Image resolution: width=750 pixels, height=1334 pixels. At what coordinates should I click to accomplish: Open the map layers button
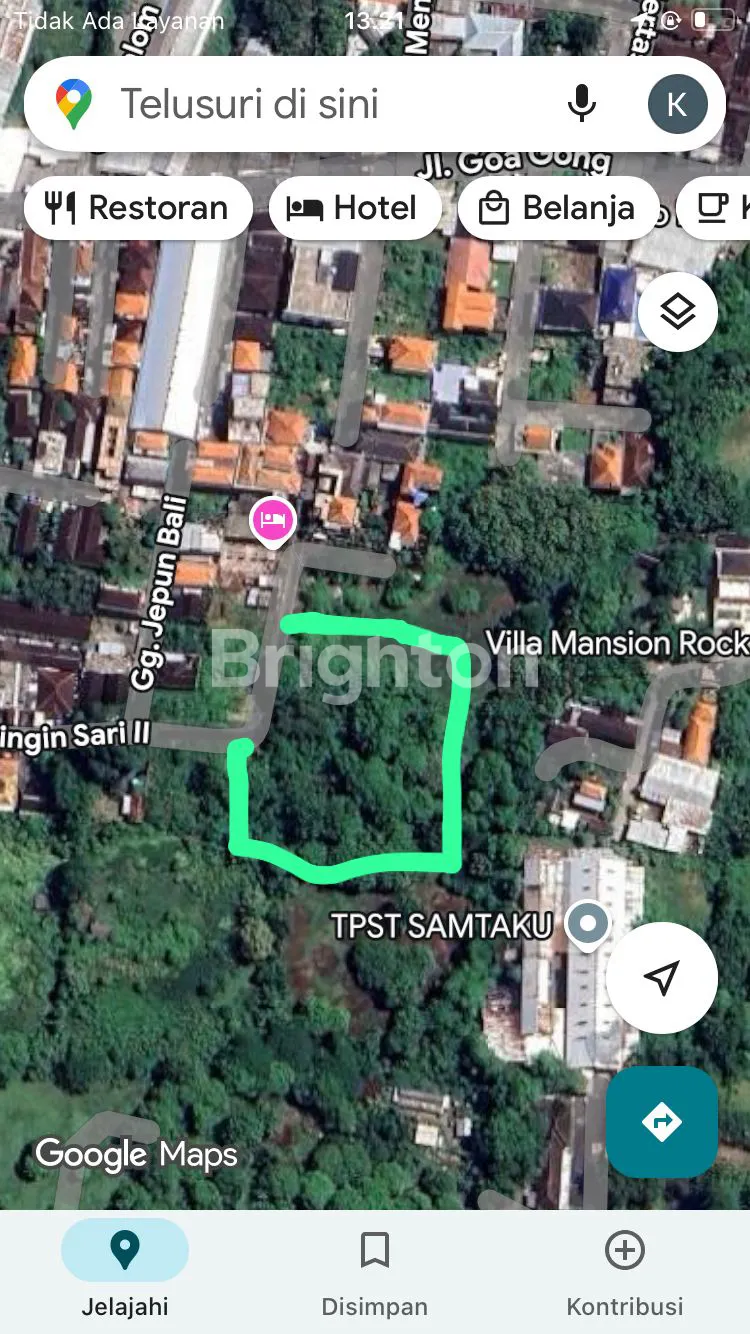678,313
